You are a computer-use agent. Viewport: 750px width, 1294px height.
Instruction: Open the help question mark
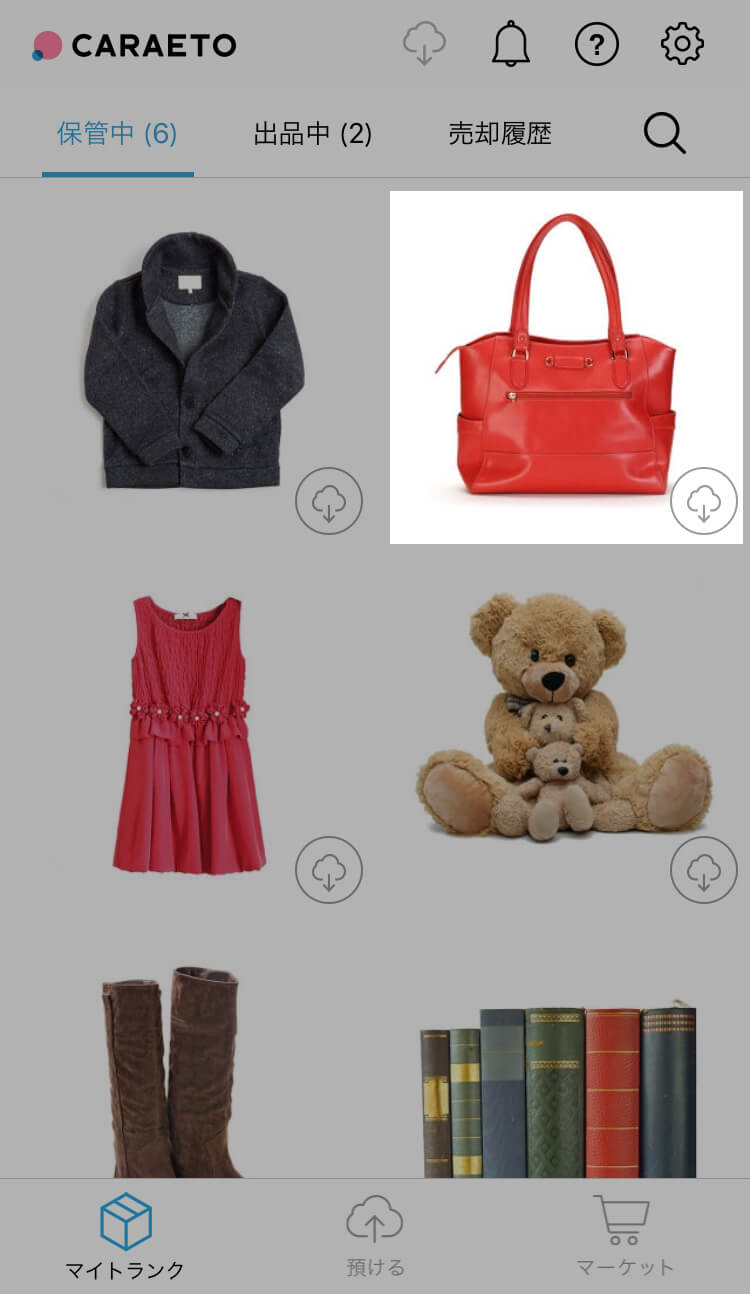tap(597, 44)
